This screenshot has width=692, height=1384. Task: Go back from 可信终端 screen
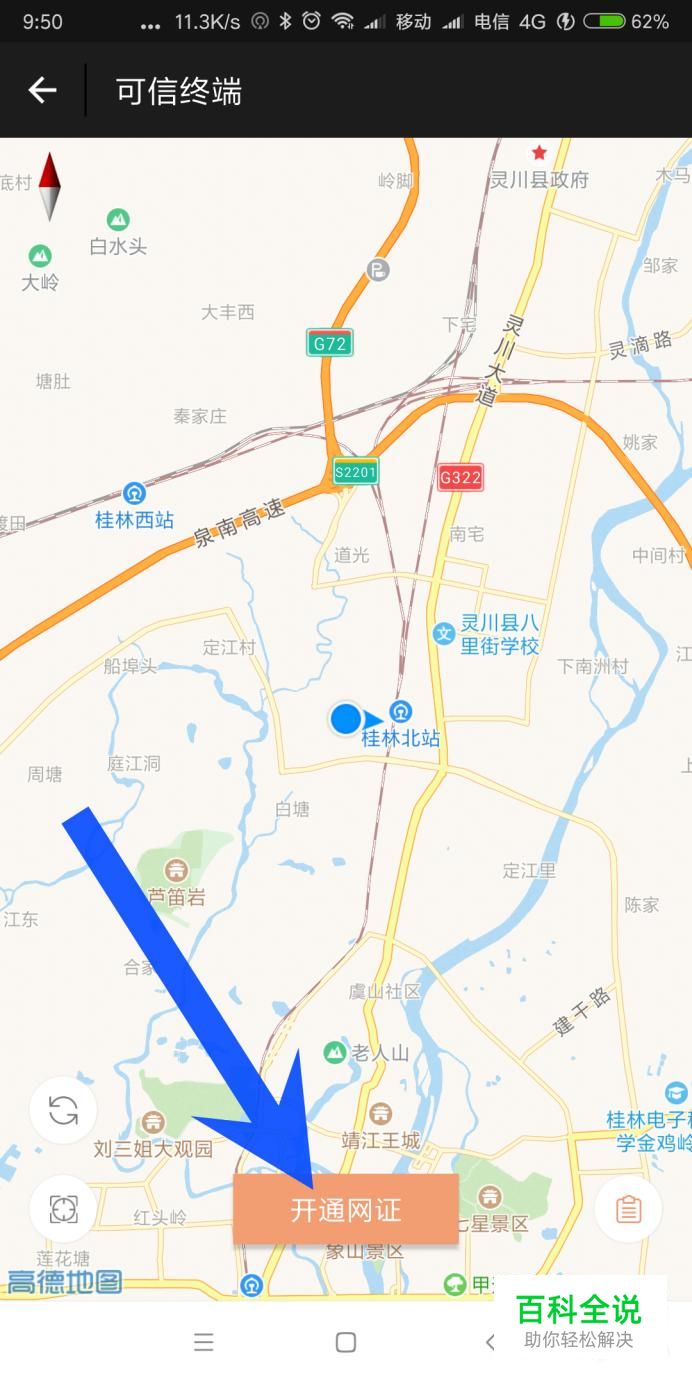(42, 90)
